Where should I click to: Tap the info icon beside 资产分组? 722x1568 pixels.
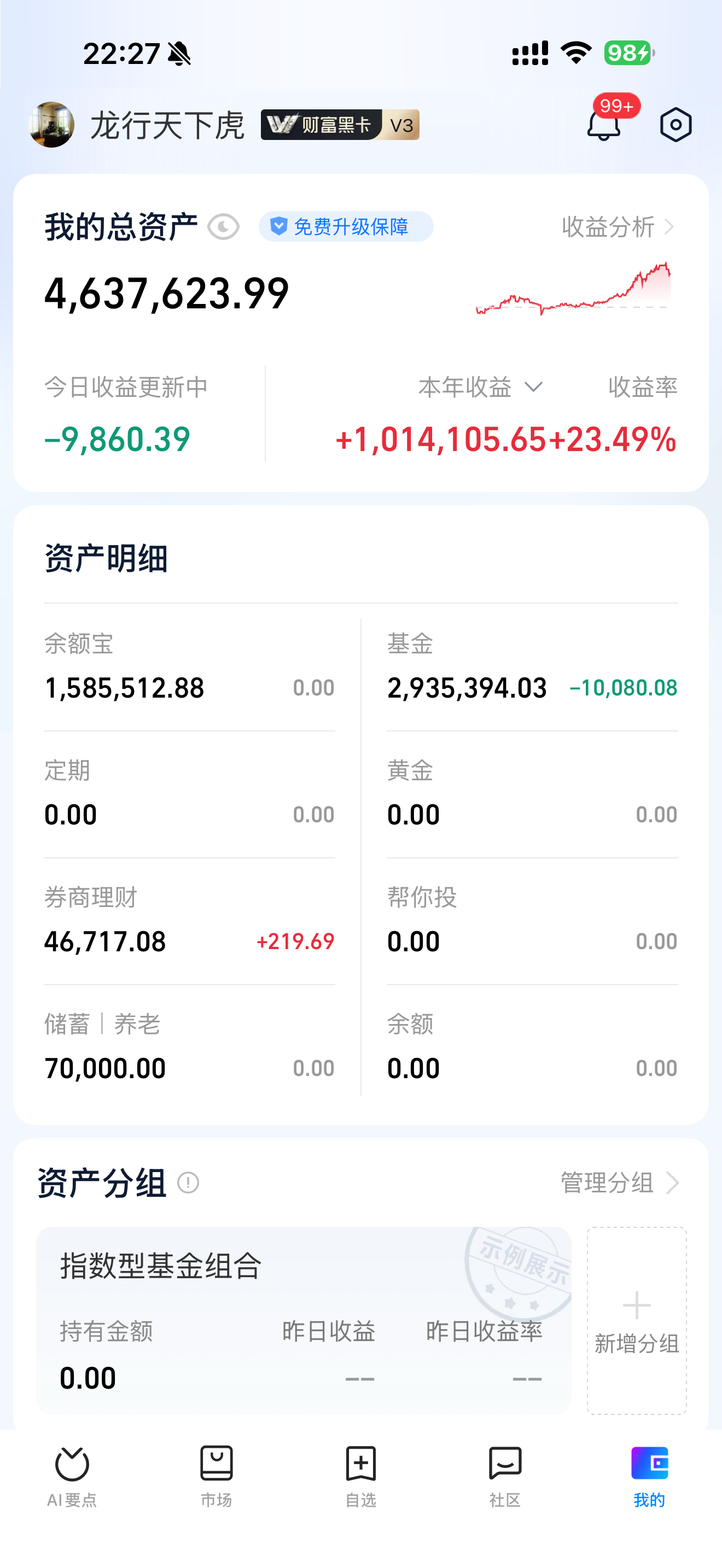pyautogui.click(x=189, y=1181)
